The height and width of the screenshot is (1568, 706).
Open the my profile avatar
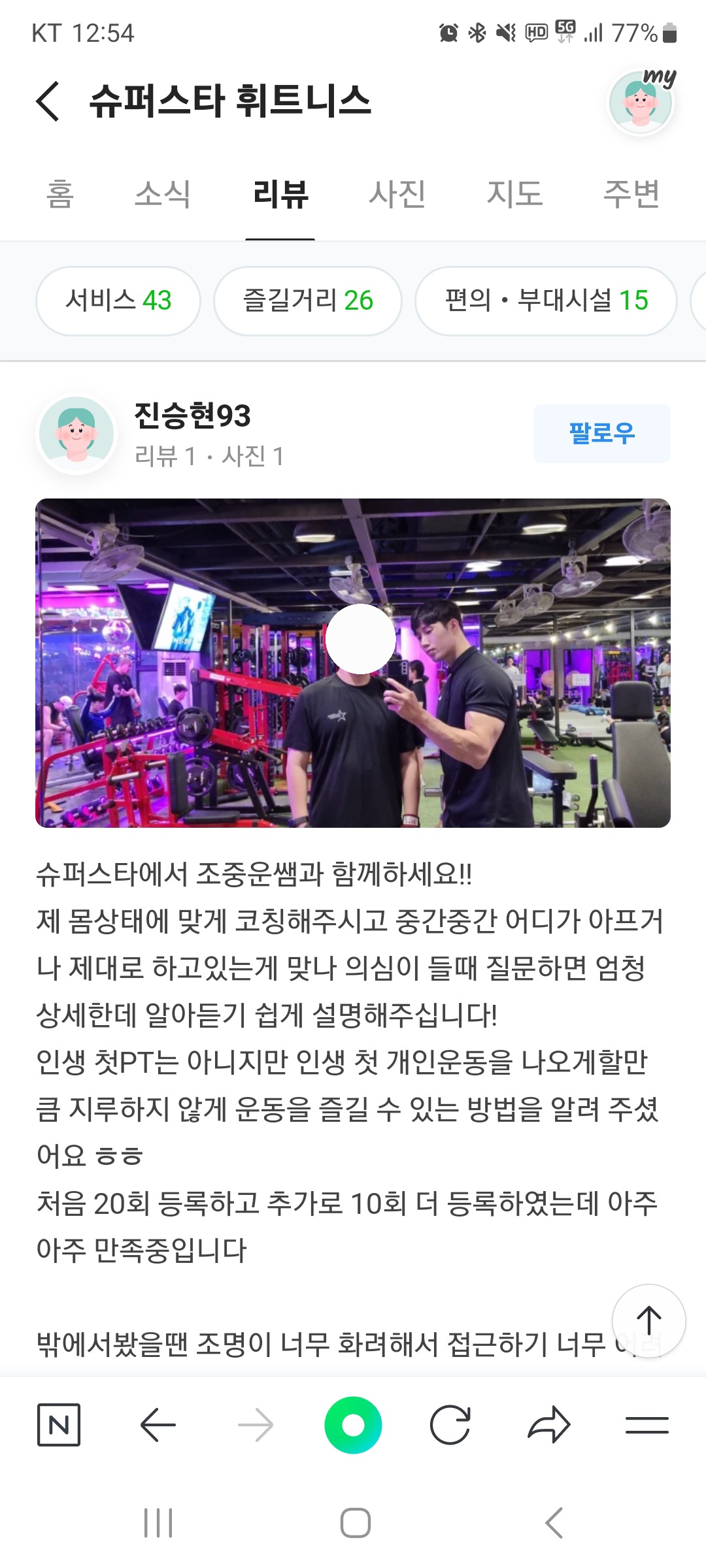tap(641, 103)
